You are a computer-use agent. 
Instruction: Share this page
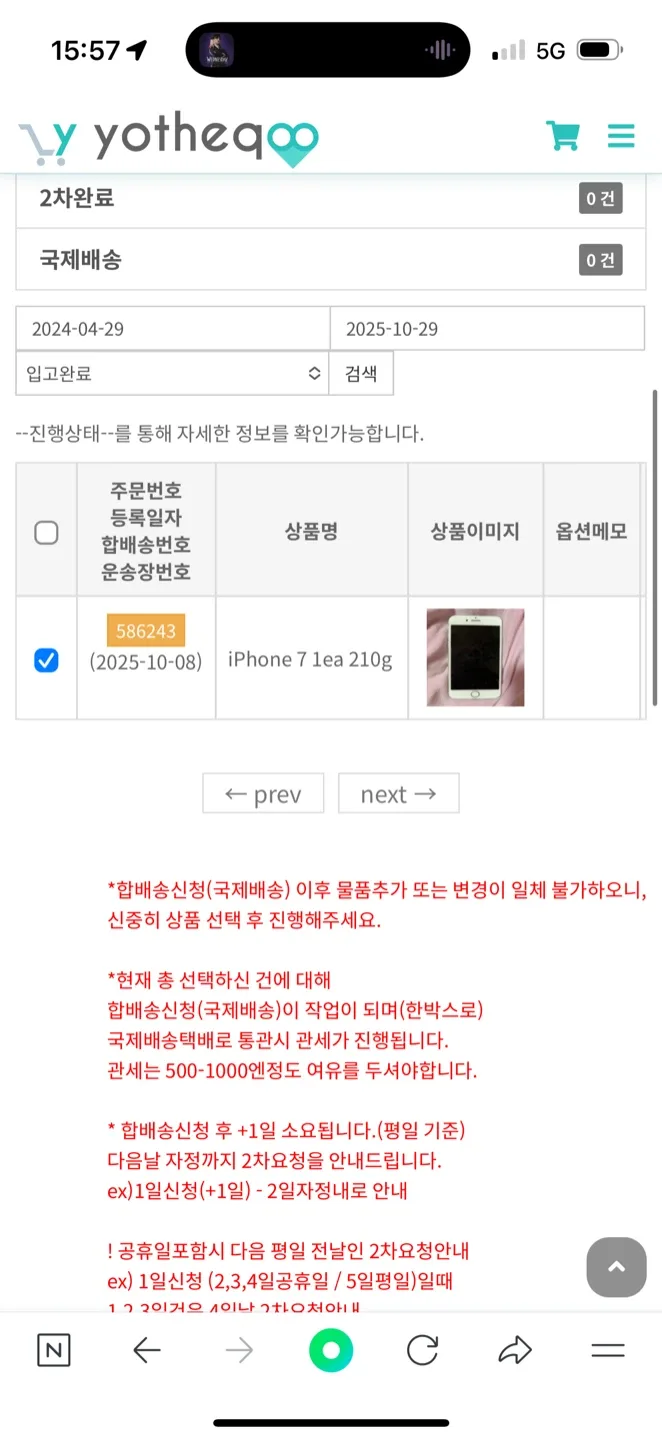(x=514, y=1351)
